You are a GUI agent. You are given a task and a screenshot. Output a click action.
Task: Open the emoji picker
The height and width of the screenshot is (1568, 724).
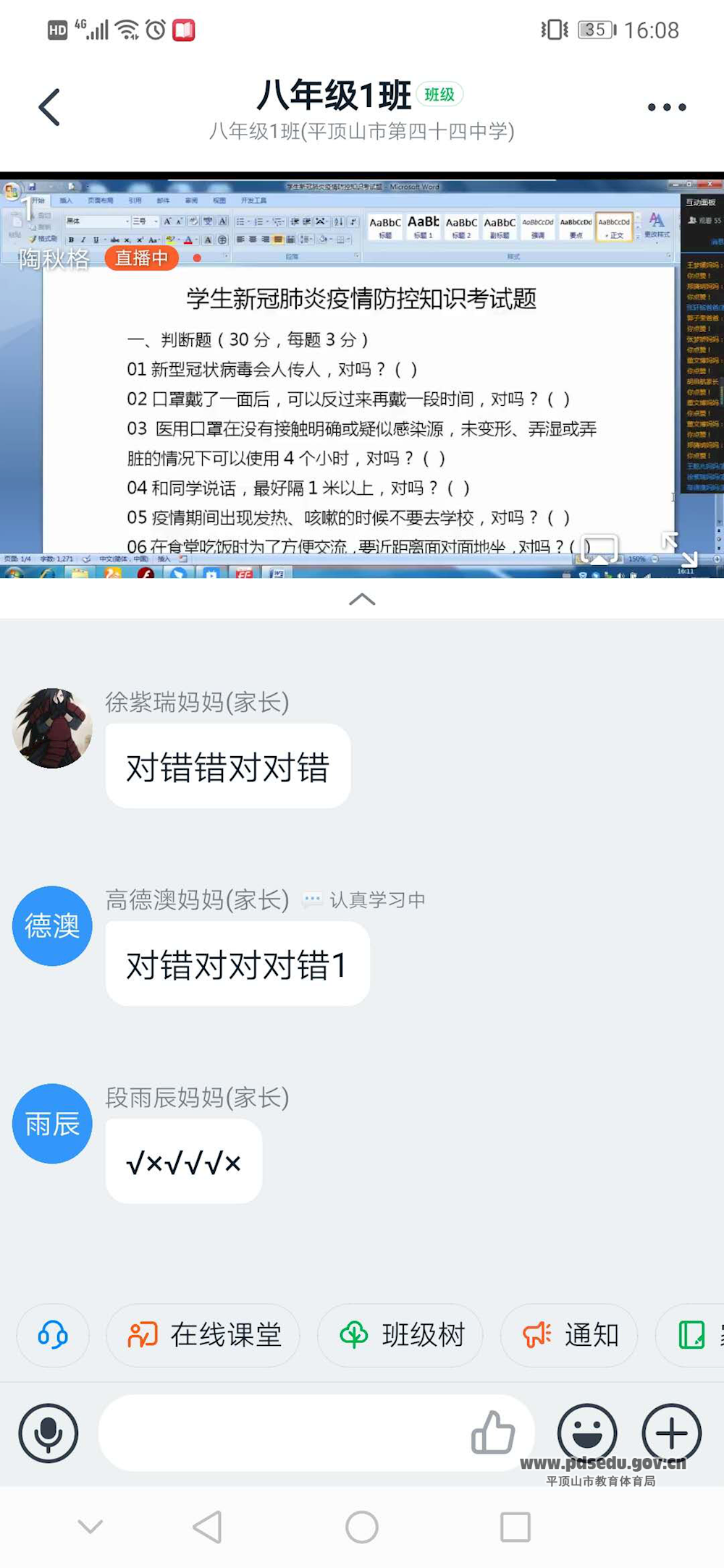(x=587, y=1433)
